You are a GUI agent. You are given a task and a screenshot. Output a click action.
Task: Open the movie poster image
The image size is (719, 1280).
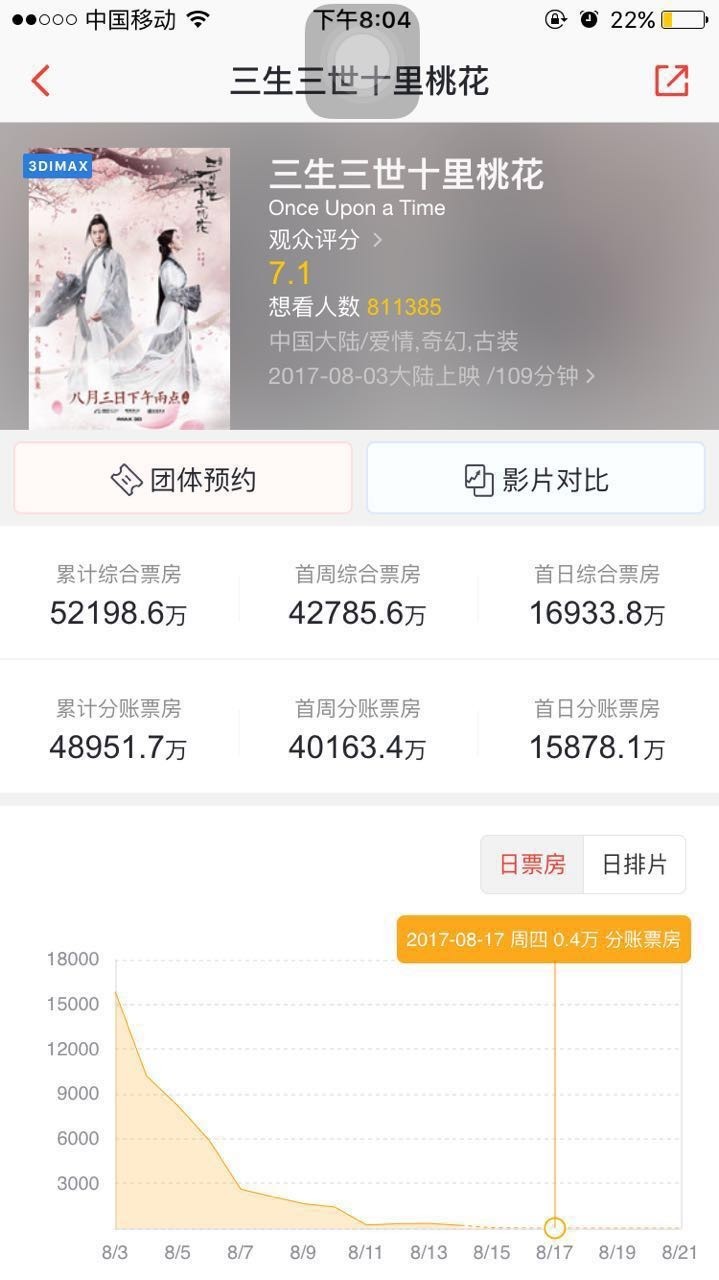128,288
